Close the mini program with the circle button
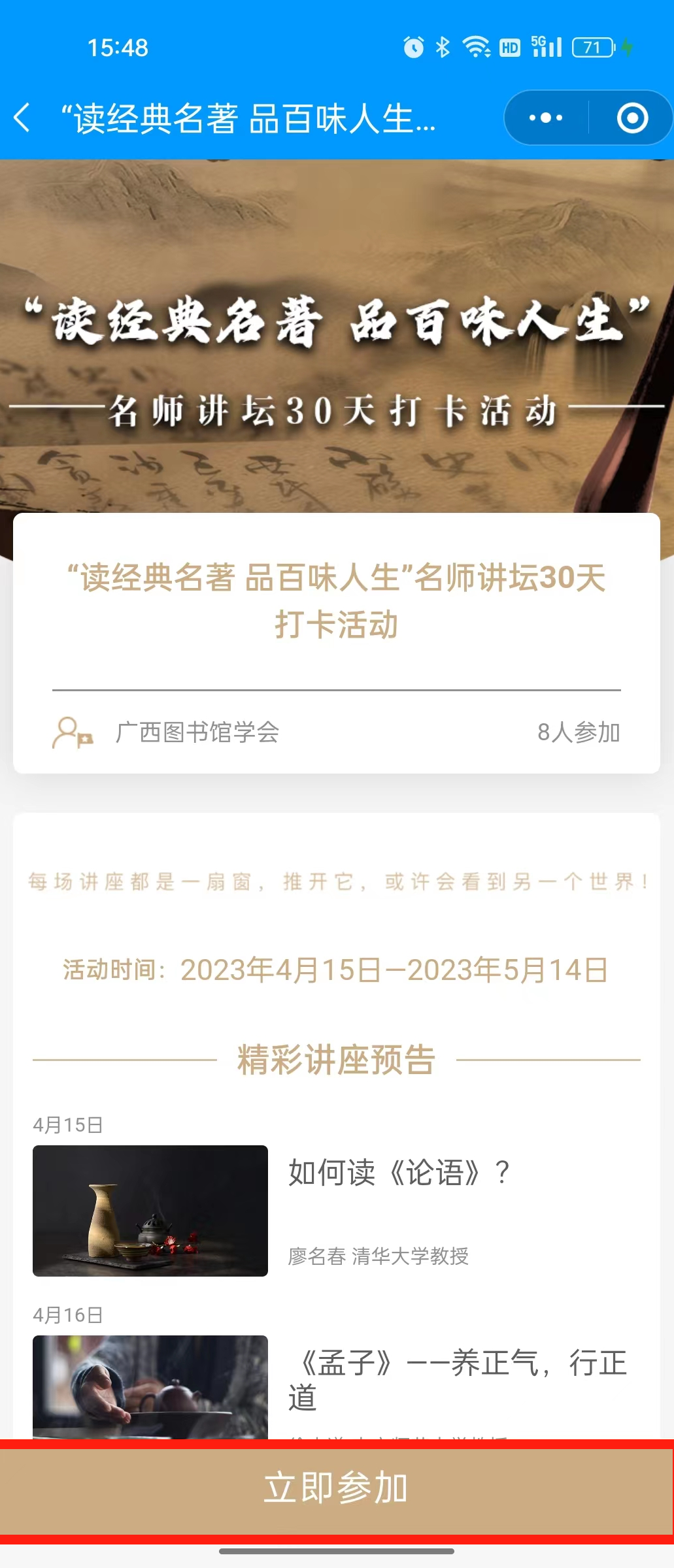674x1568 pixels. point(632,118)
